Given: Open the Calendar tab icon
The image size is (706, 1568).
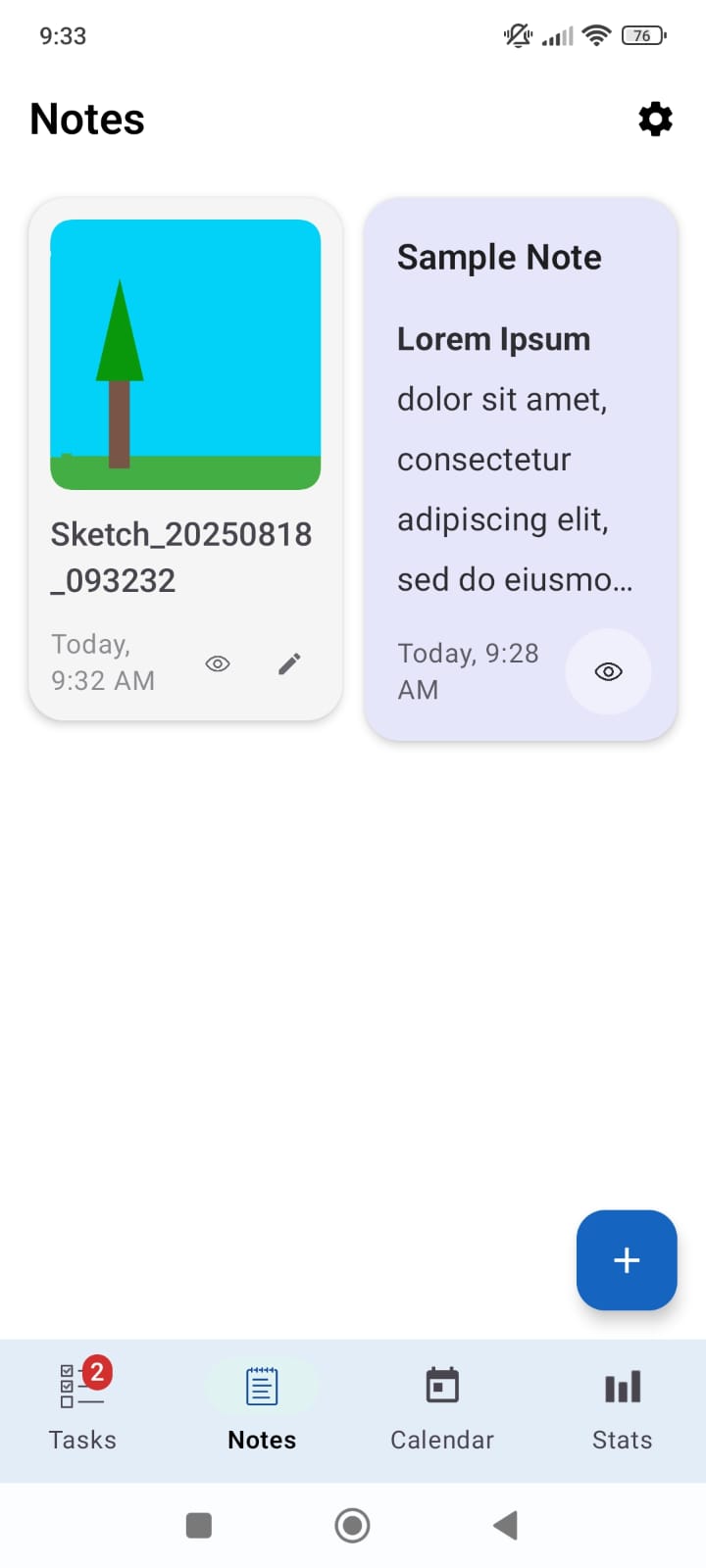Looking at the screenshot, I should click(x=441, y=1387).
